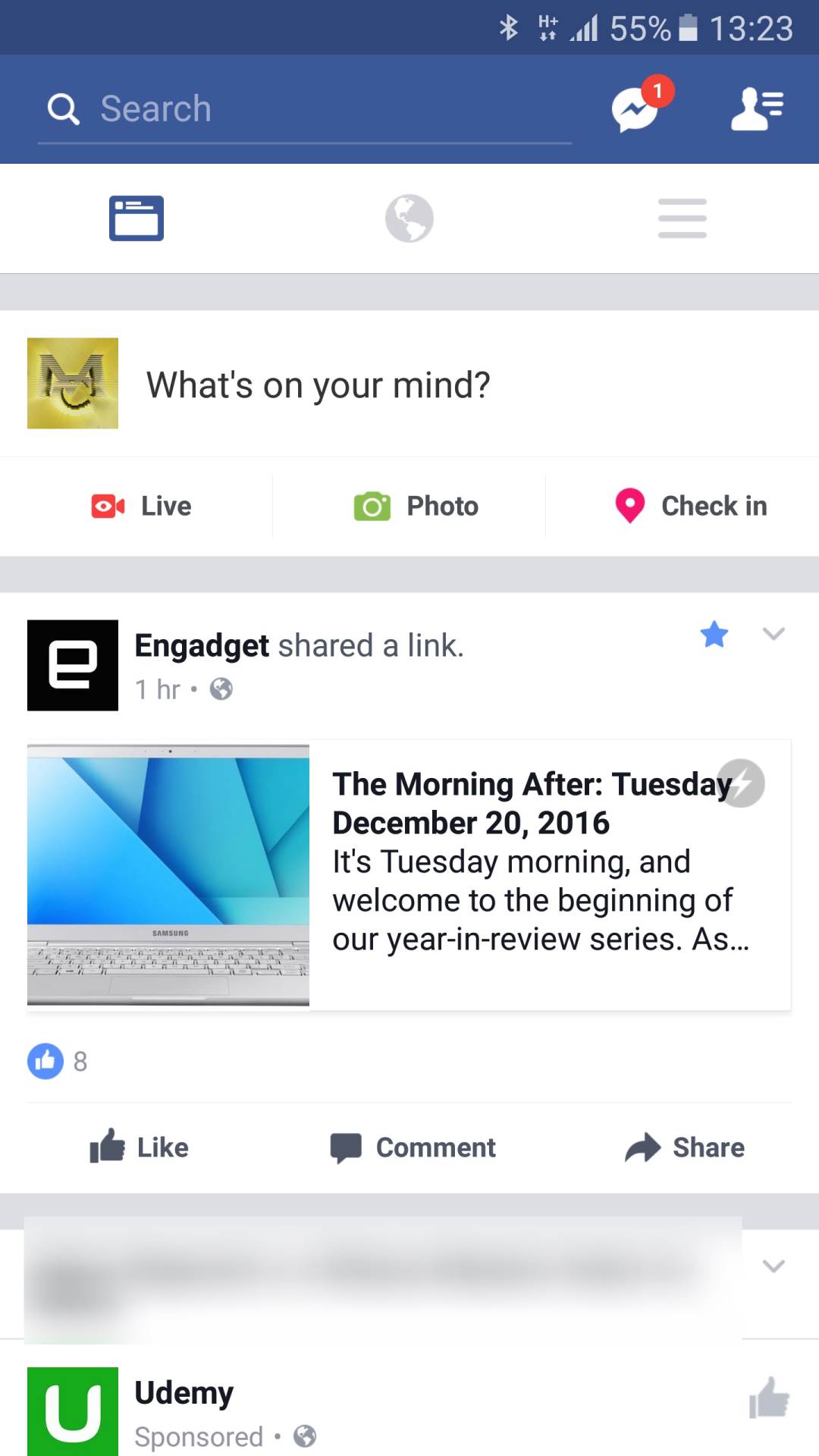Tap the blue star on Engadget's post
Viewport: 819px width, 1456px height.
click(x=714, y=634)
